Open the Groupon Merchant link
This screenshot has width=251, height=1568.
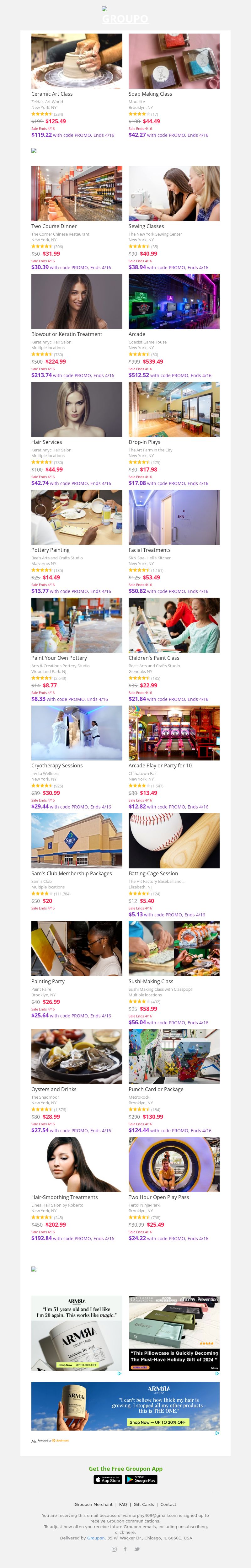click(94, 1504)
